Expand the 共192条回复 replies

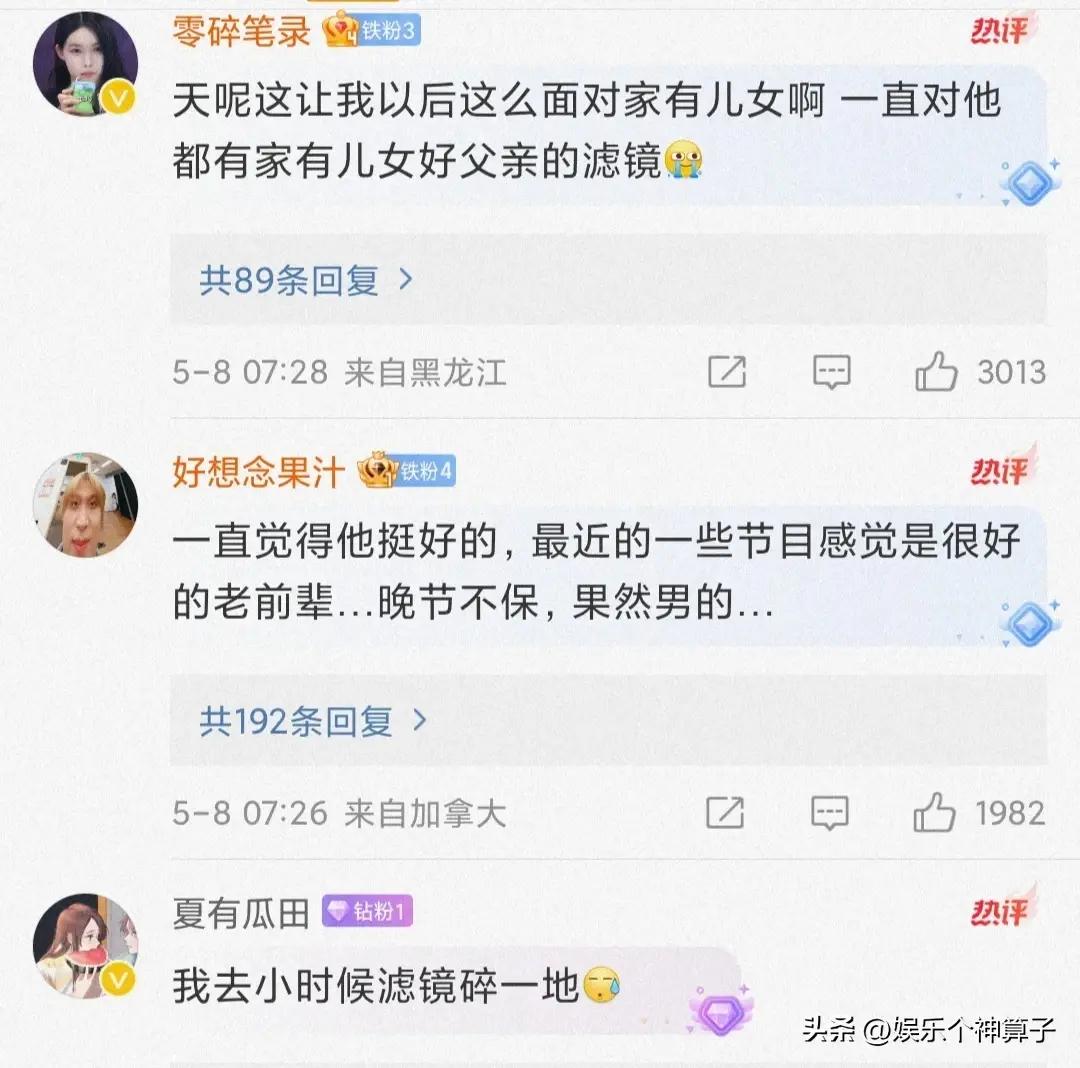(x=313, y=721)
